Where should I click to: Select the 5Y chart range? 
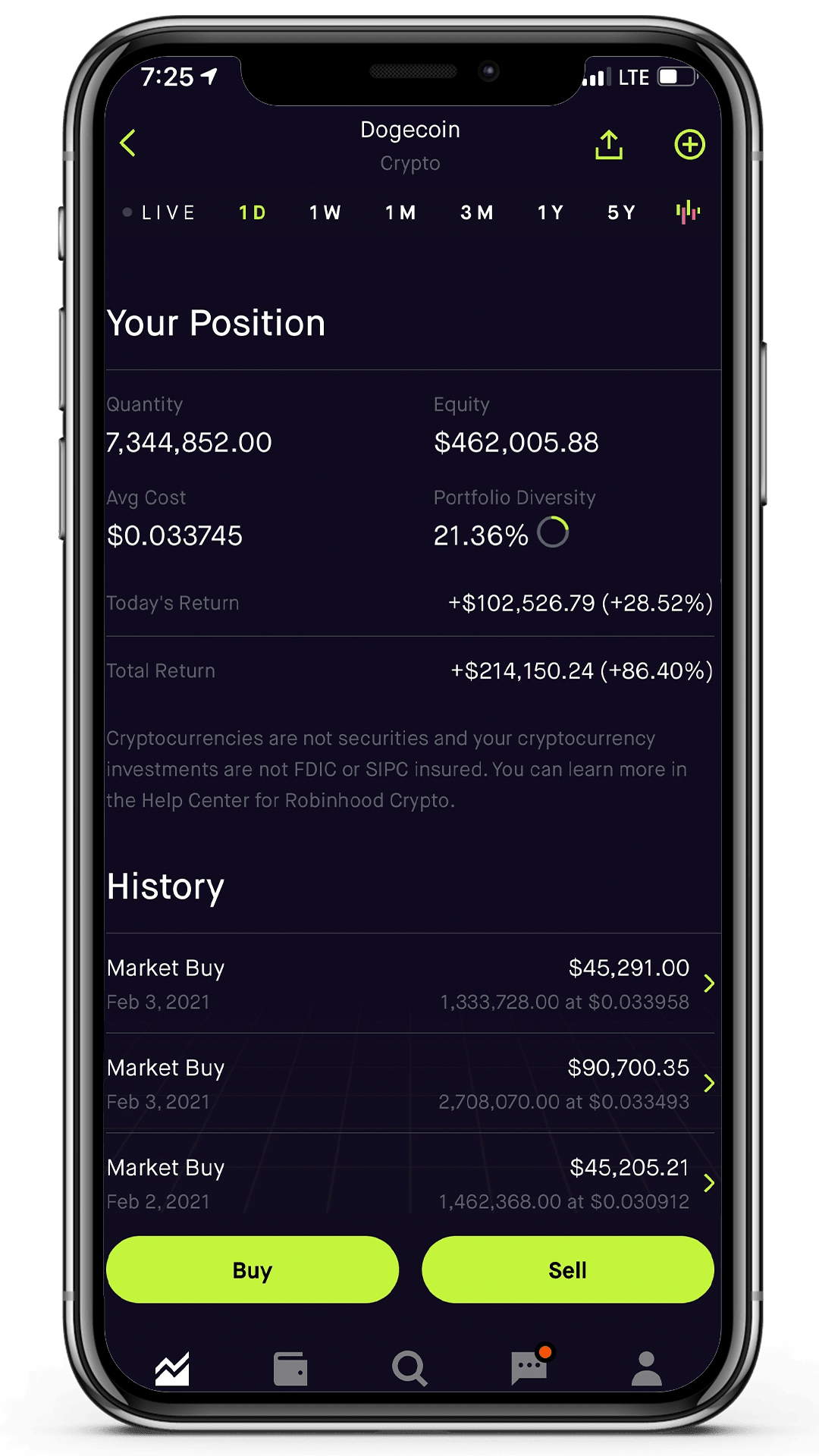click(621, 213)
